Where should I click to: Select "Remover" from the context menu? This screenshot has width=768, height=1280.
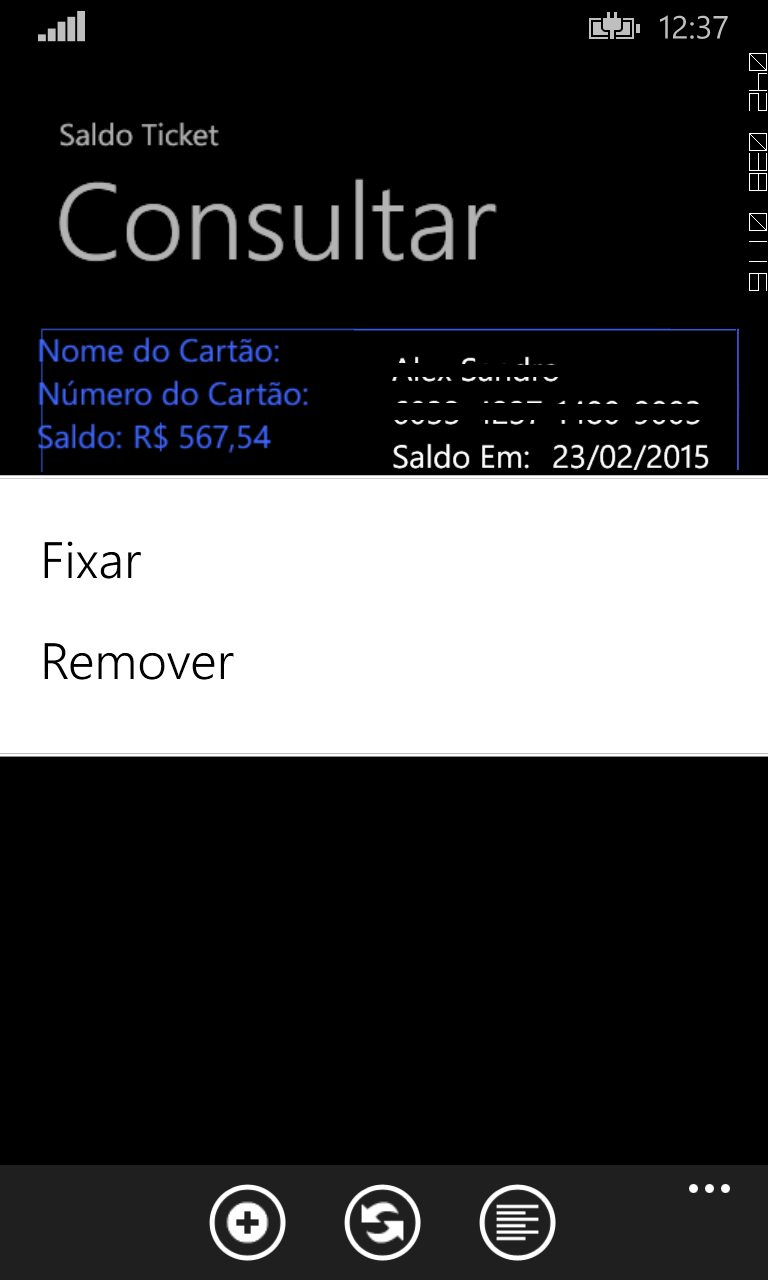[136, 662]
